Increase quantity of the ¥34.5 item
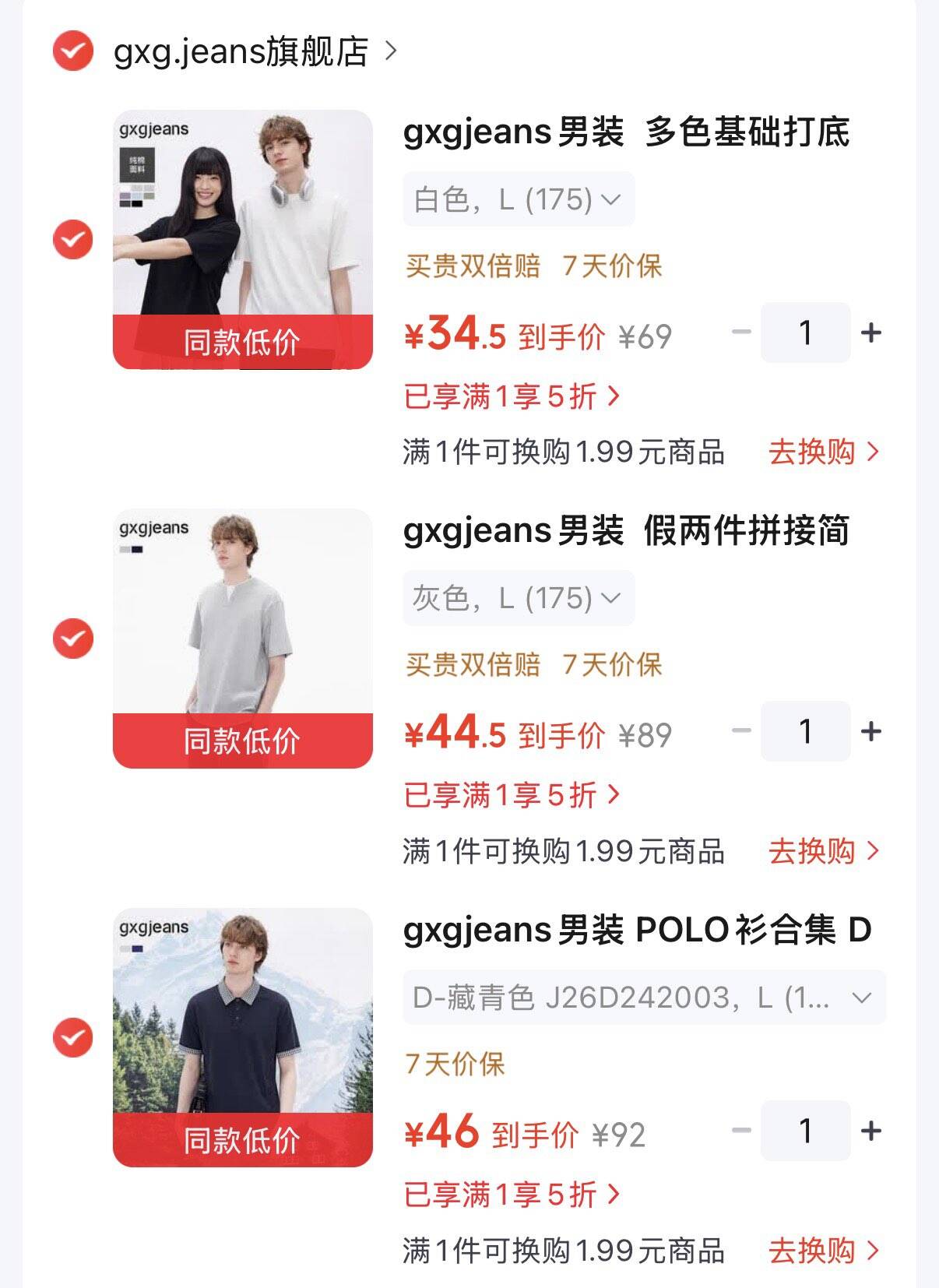Image resolution: width=939 pixels, height=1288 pixels. (x=871, y=333)
